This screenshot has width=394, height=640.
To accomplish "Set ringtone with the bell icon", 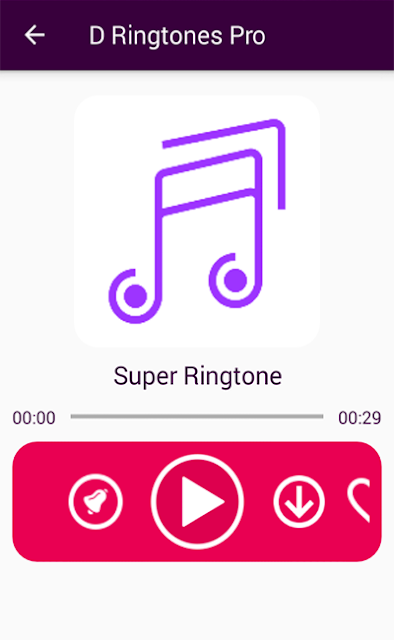I will tap(96, 502).
